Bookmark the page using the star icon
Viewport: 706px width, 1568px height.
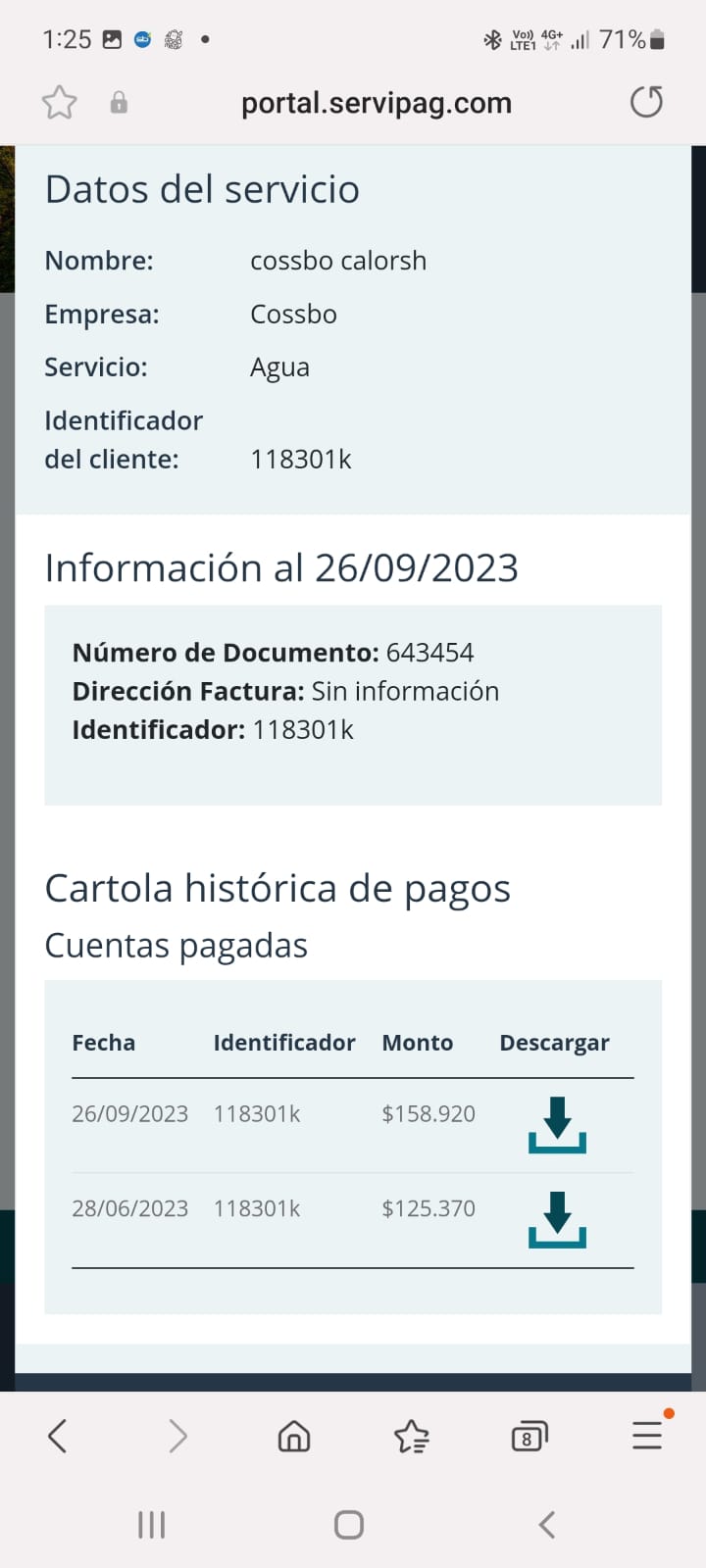59,102
